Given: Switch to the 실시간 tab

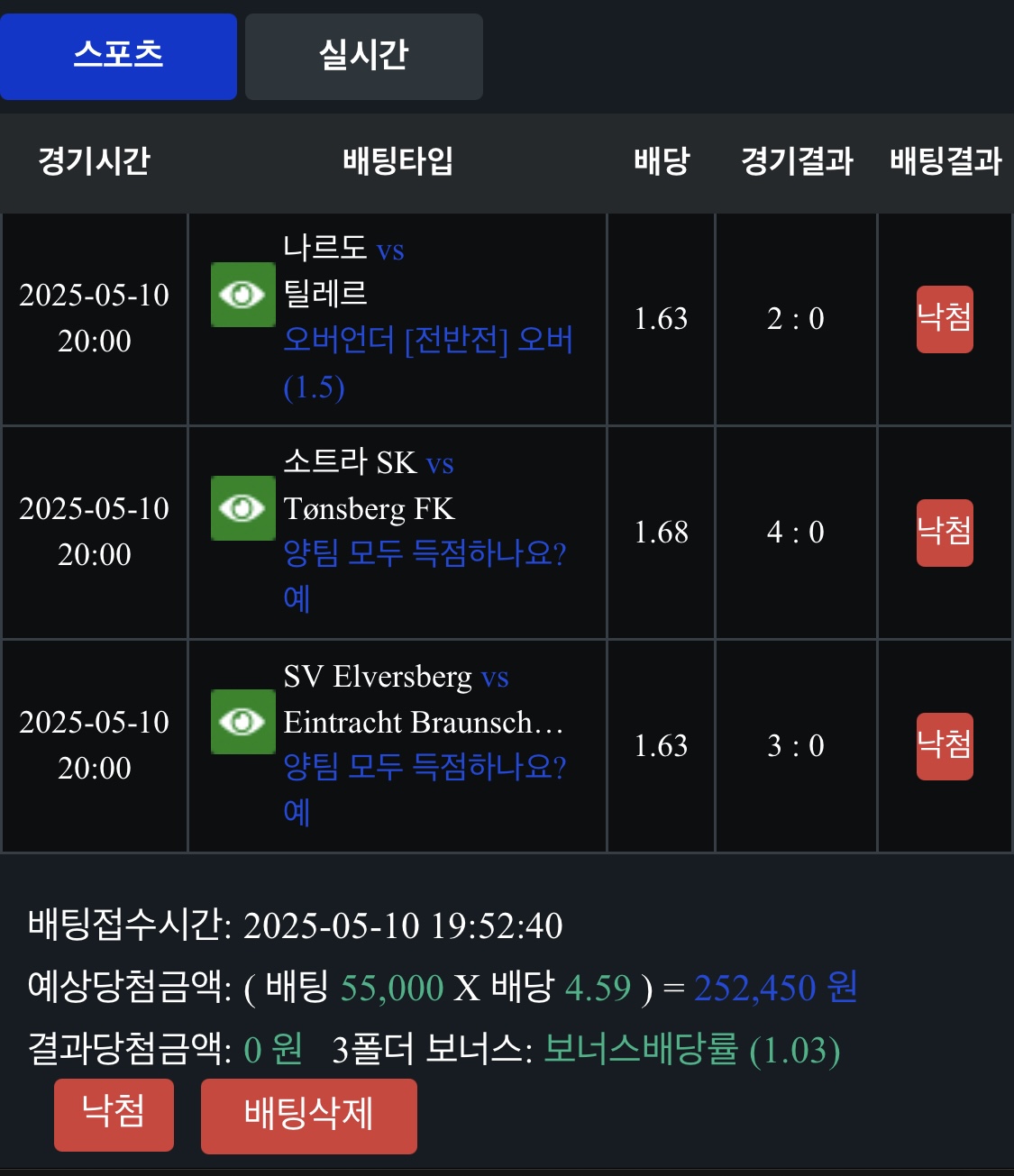Looking at the screenshot, I should [x=363, y=56].
